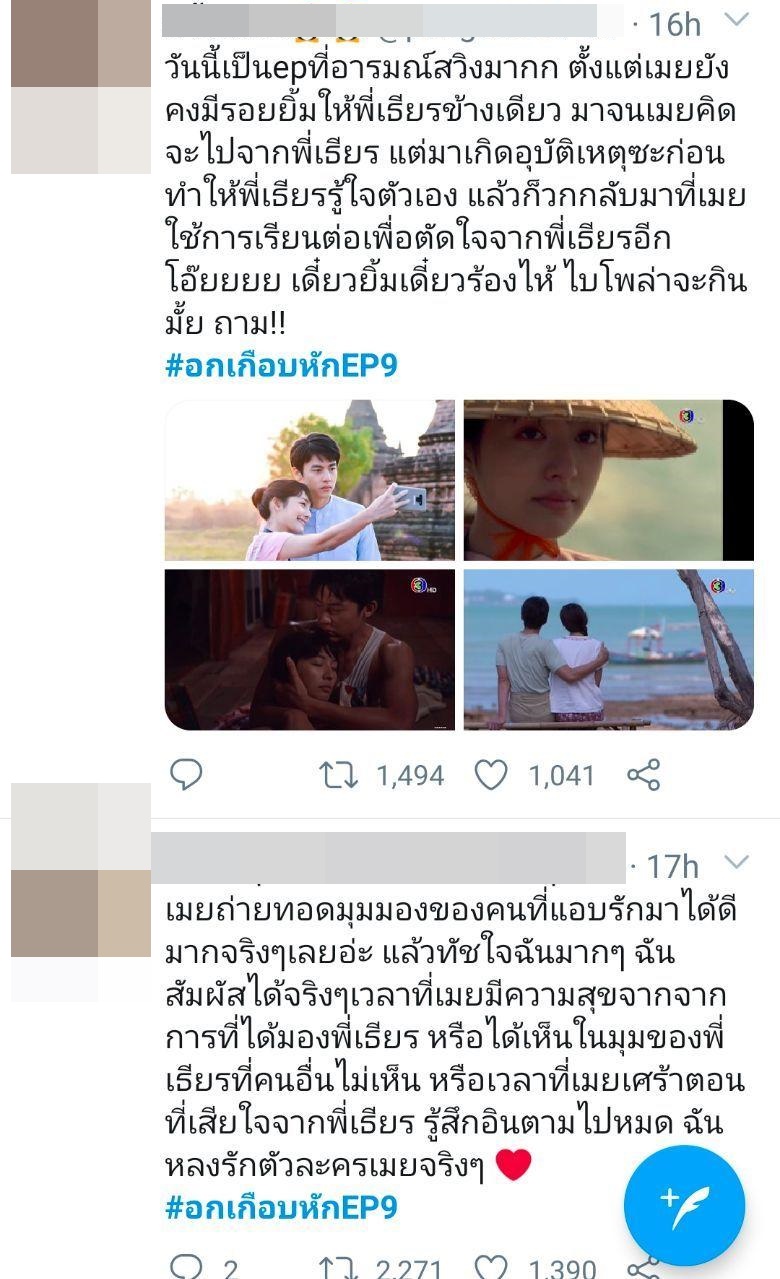Reply to the 16h tweet
Screen dimensions: 780x1279
(186, 774)
